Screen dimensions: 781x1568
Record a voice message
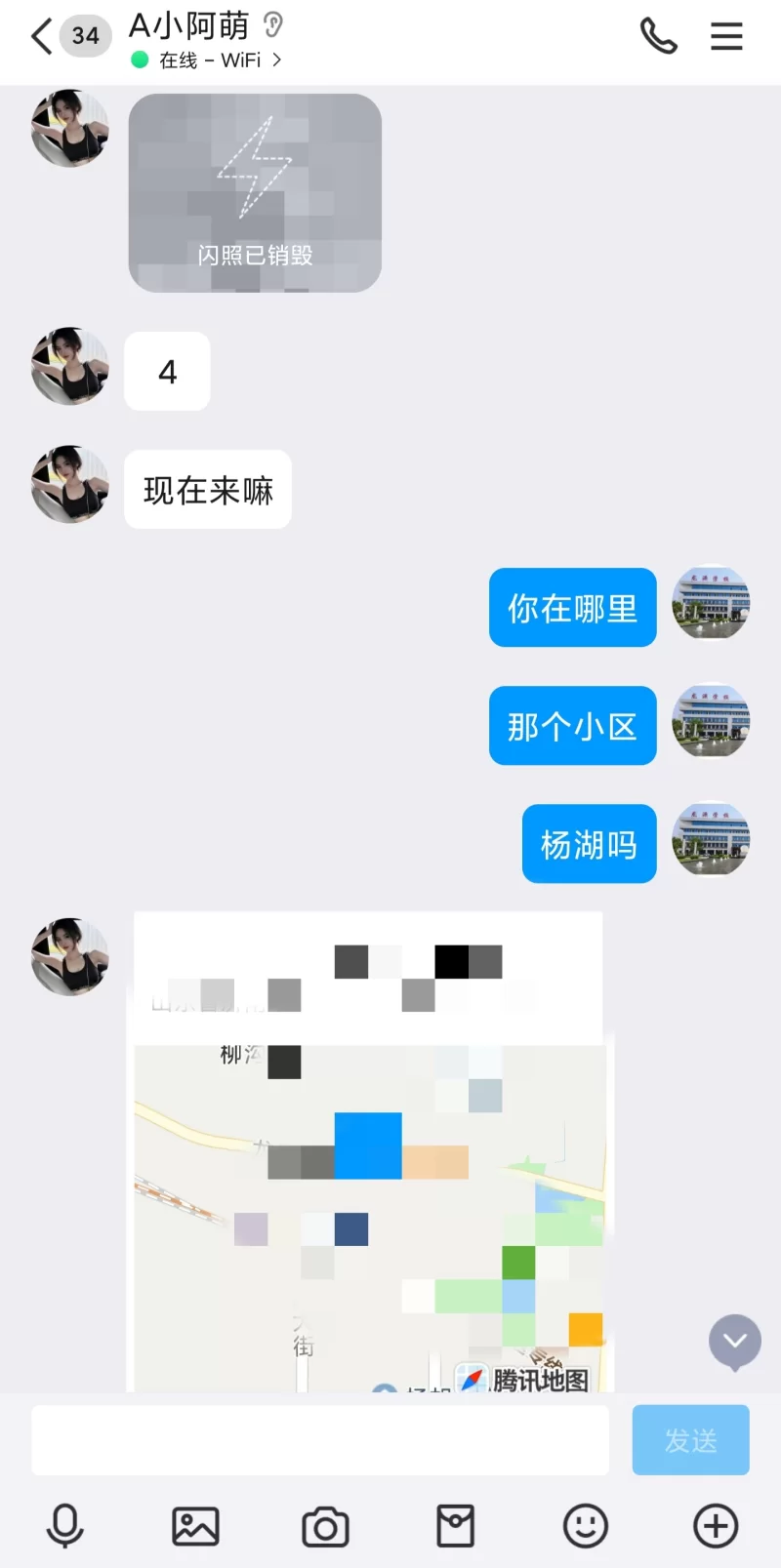click(x=65, y=1526)
